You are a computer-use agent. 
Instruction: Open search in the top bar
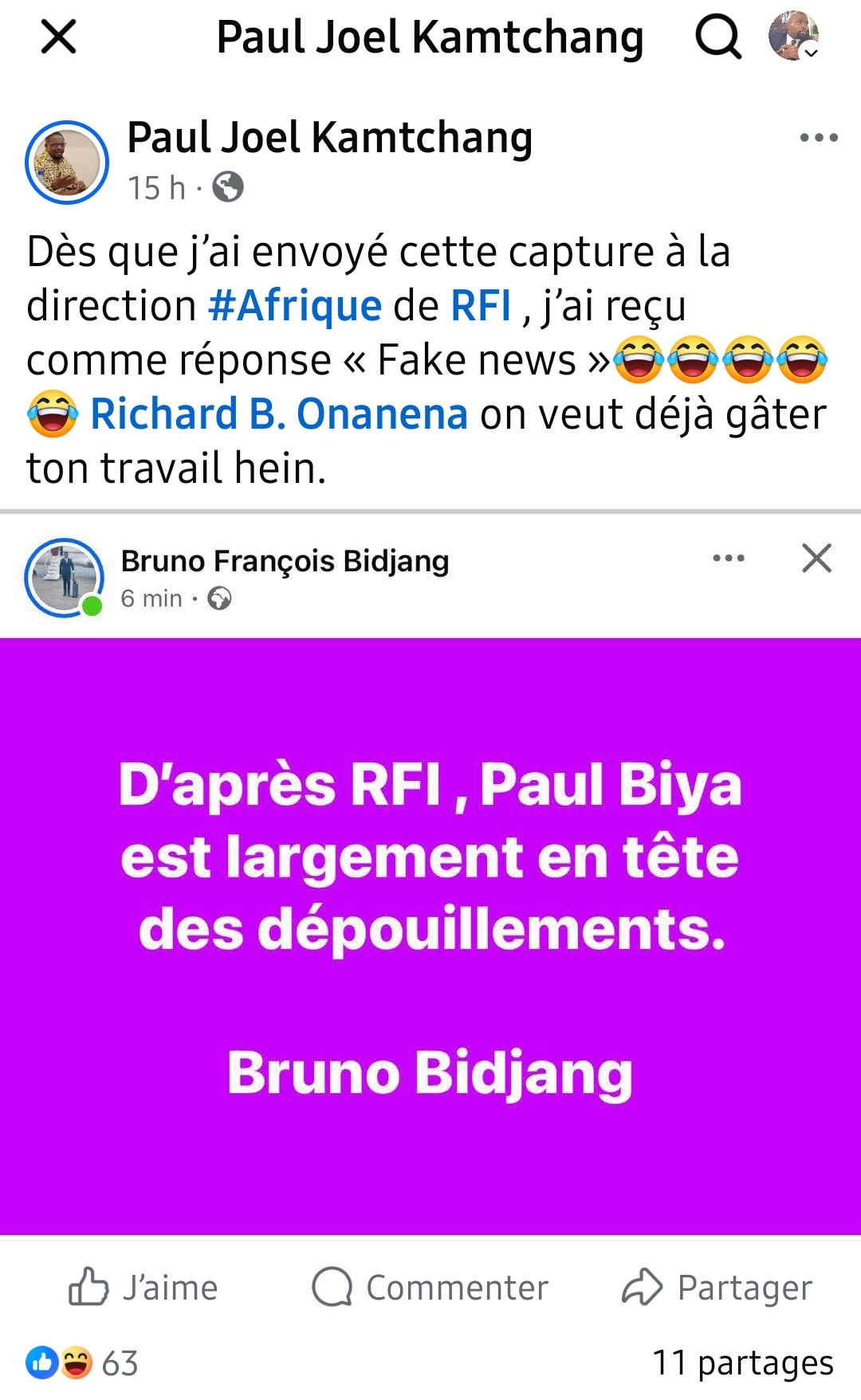point(718,37)
